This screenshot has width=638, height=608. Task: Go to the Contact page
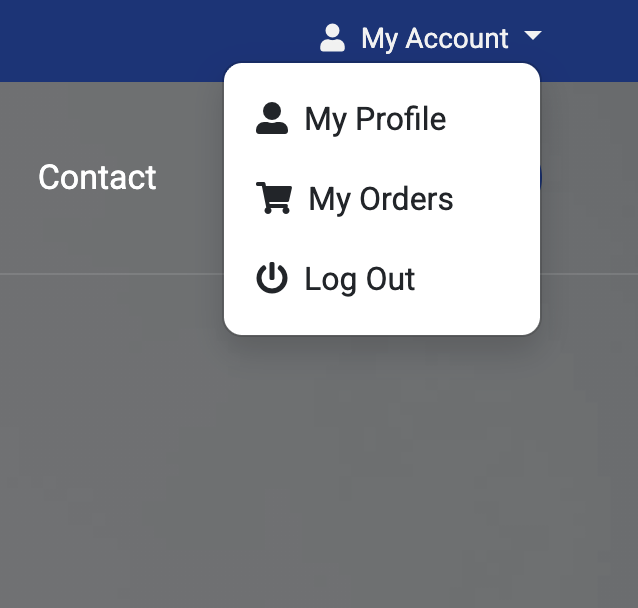97,178
